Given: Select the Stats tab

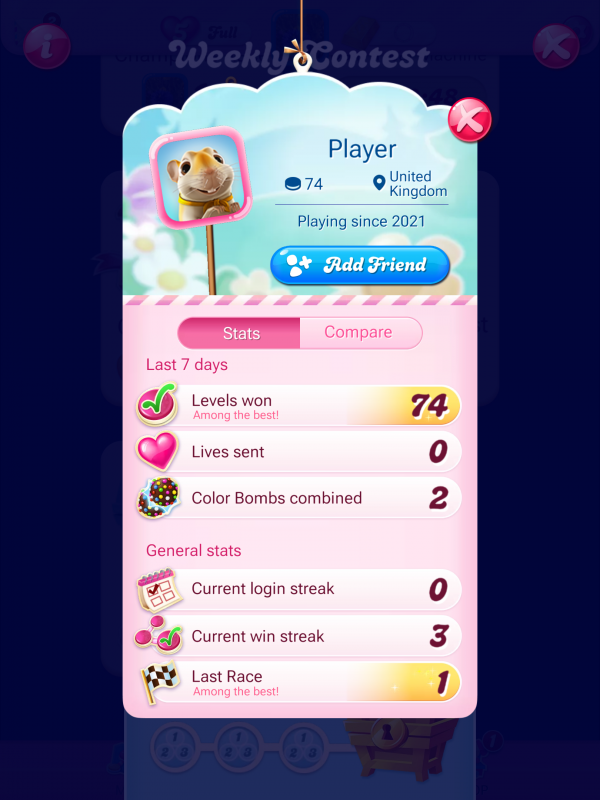Looking at the screenshot, I should 240,333.
